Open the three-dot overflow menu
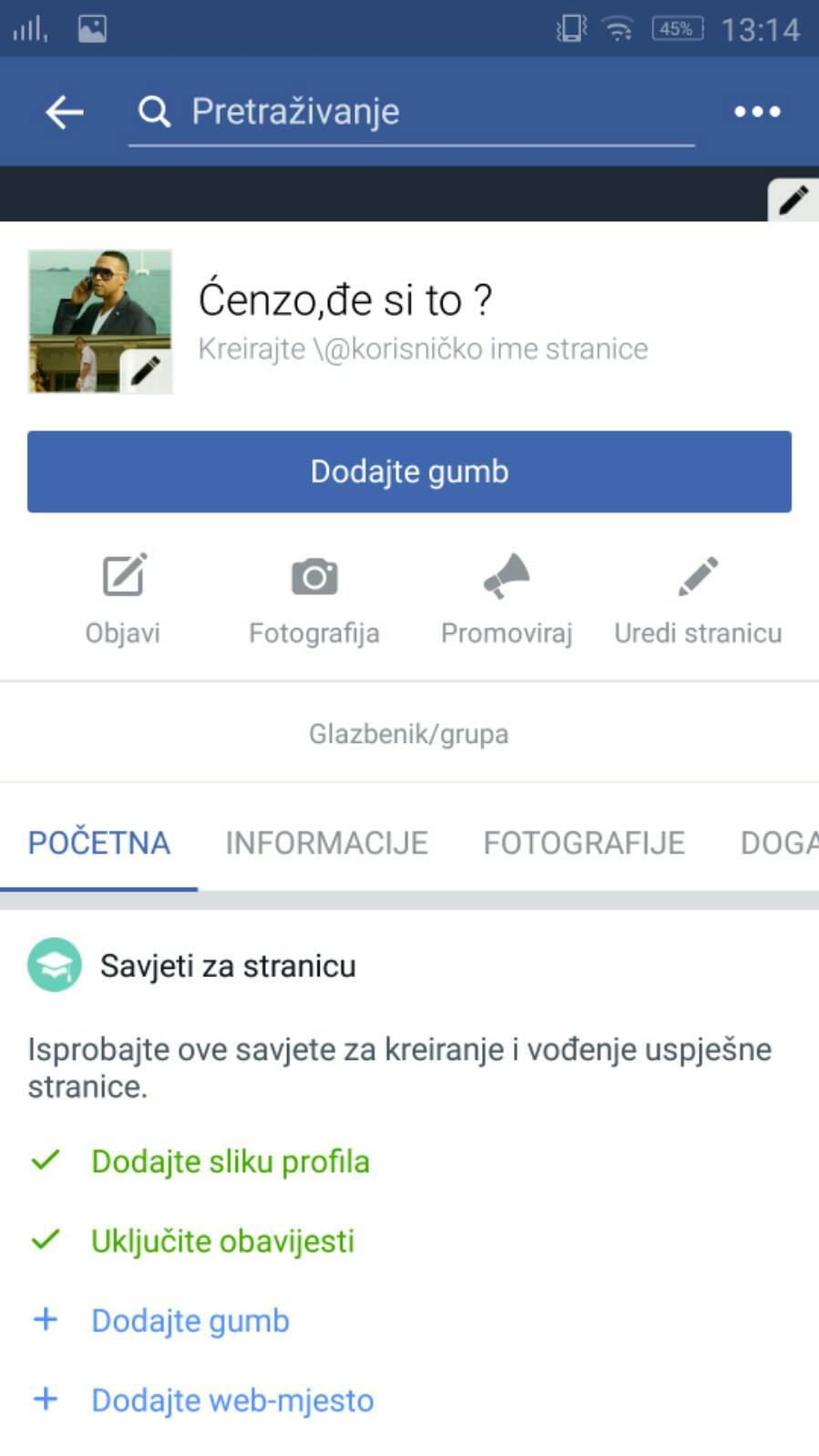 click(758, 111)
